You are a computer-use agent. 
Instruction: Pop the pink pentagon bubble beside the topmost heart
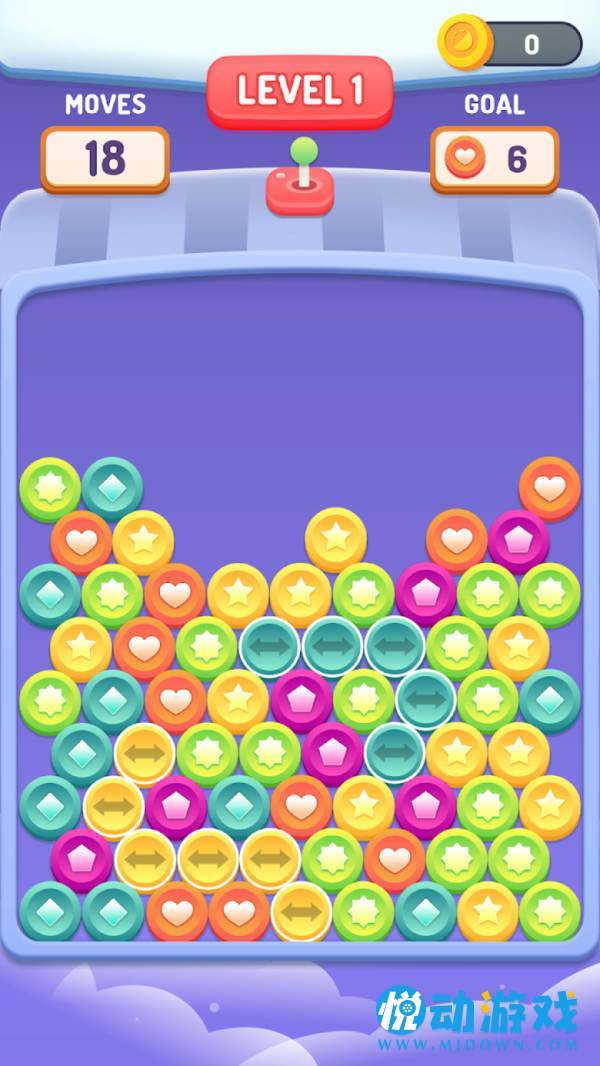(518, 540)
